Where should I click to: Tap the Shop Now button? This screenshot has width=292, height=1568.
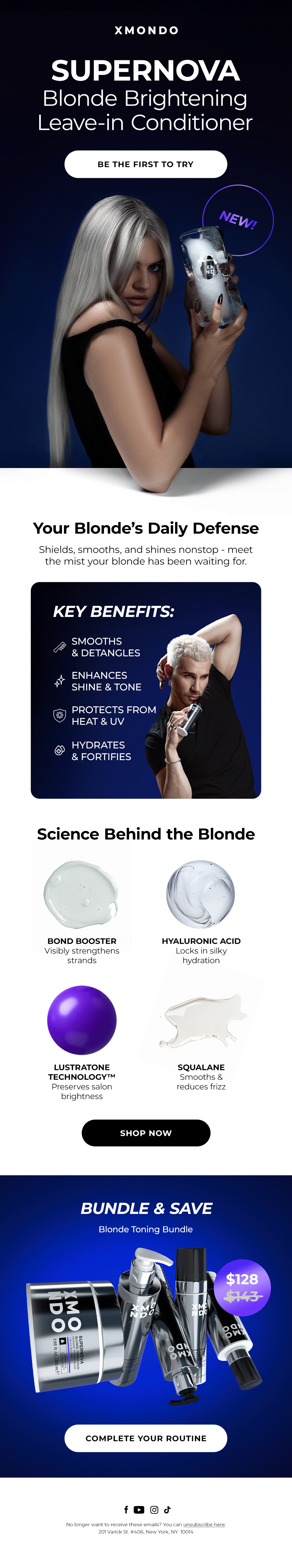coord(146,1133)
